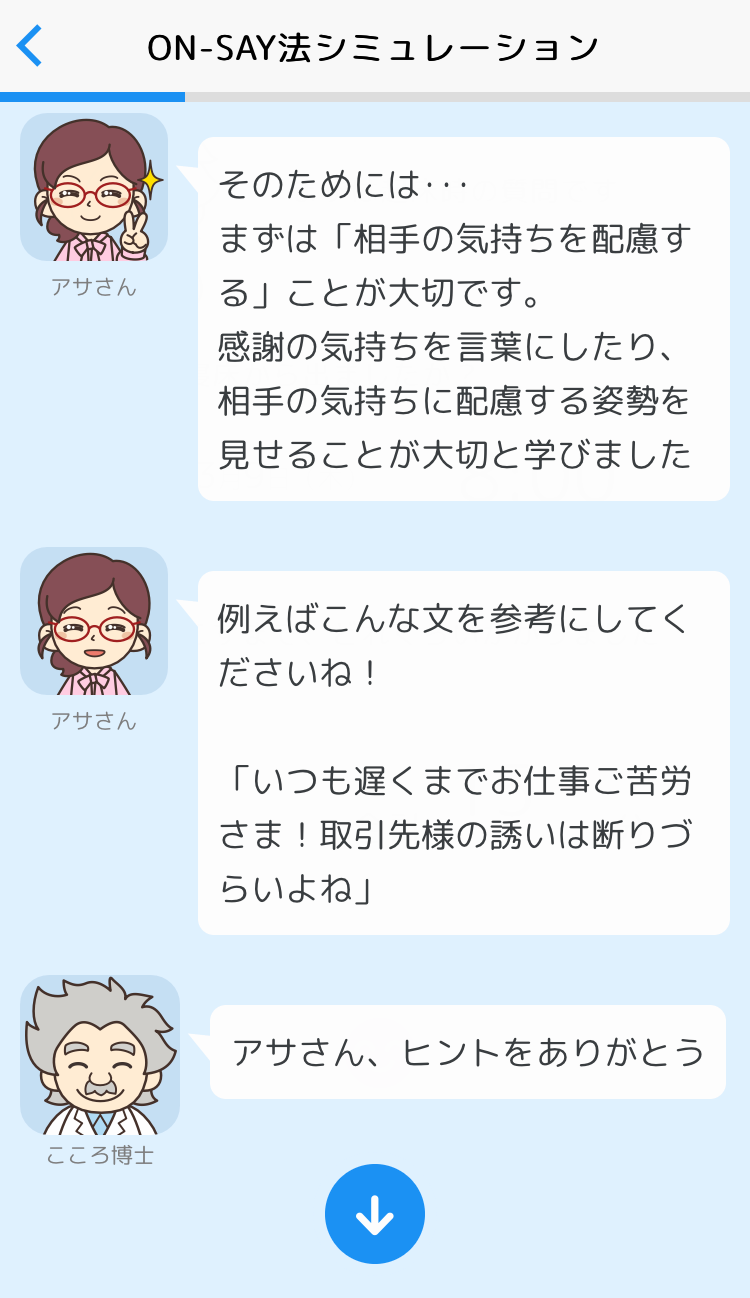The image size is (750, 1298).
Task: Click the left chevron in the header
Action: pyautogui.click(x=30, y=44)
